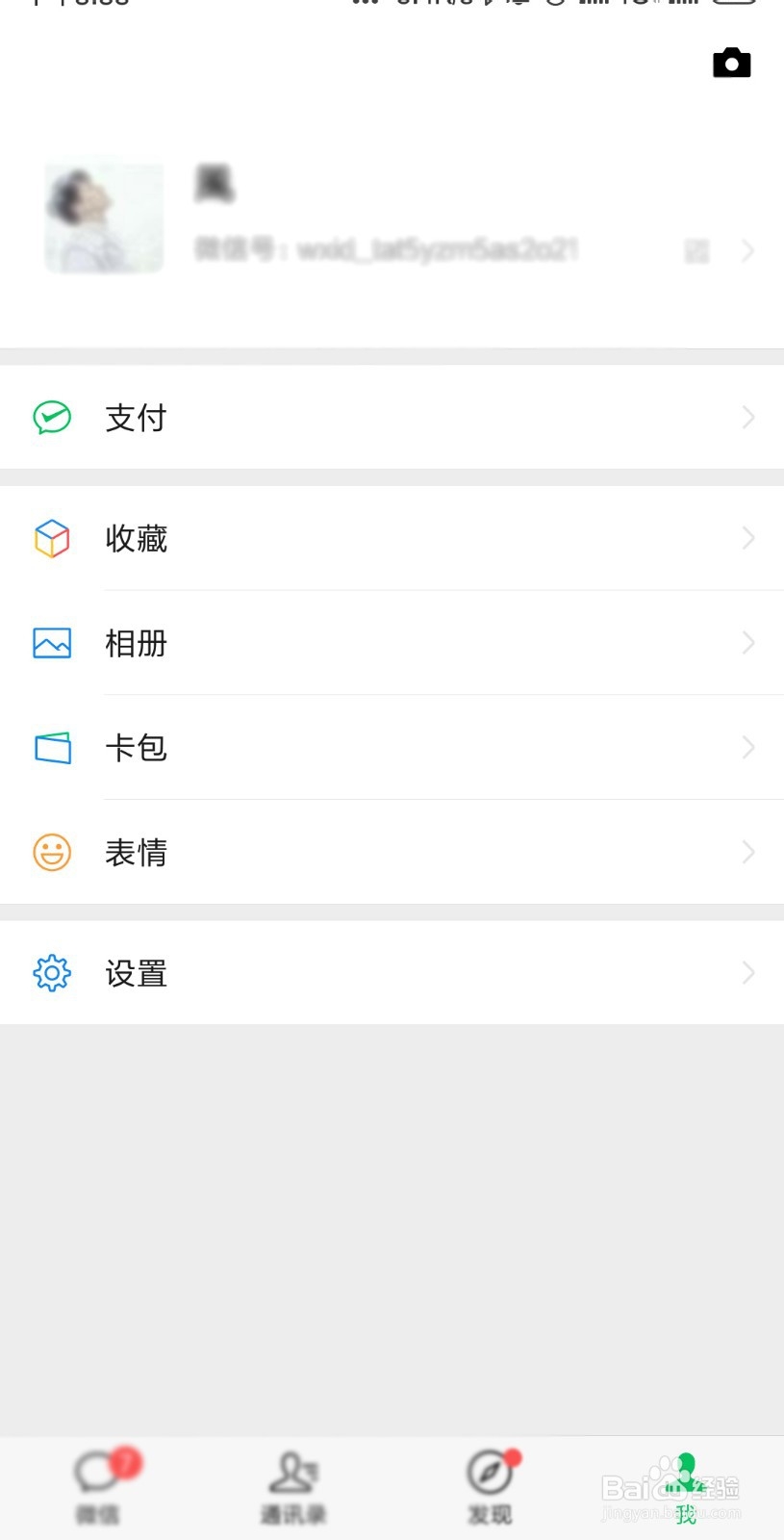Expand the profile row via its chevron

(747, 251)
